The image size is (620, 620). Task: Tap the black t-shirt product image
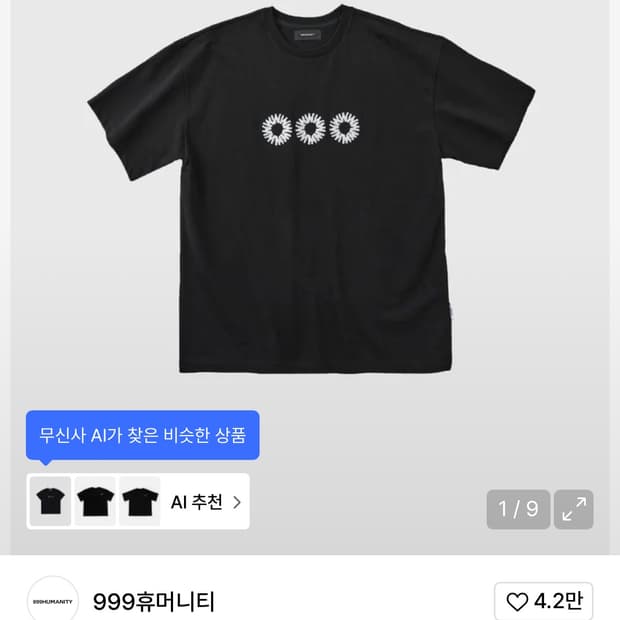pos(311,189)
